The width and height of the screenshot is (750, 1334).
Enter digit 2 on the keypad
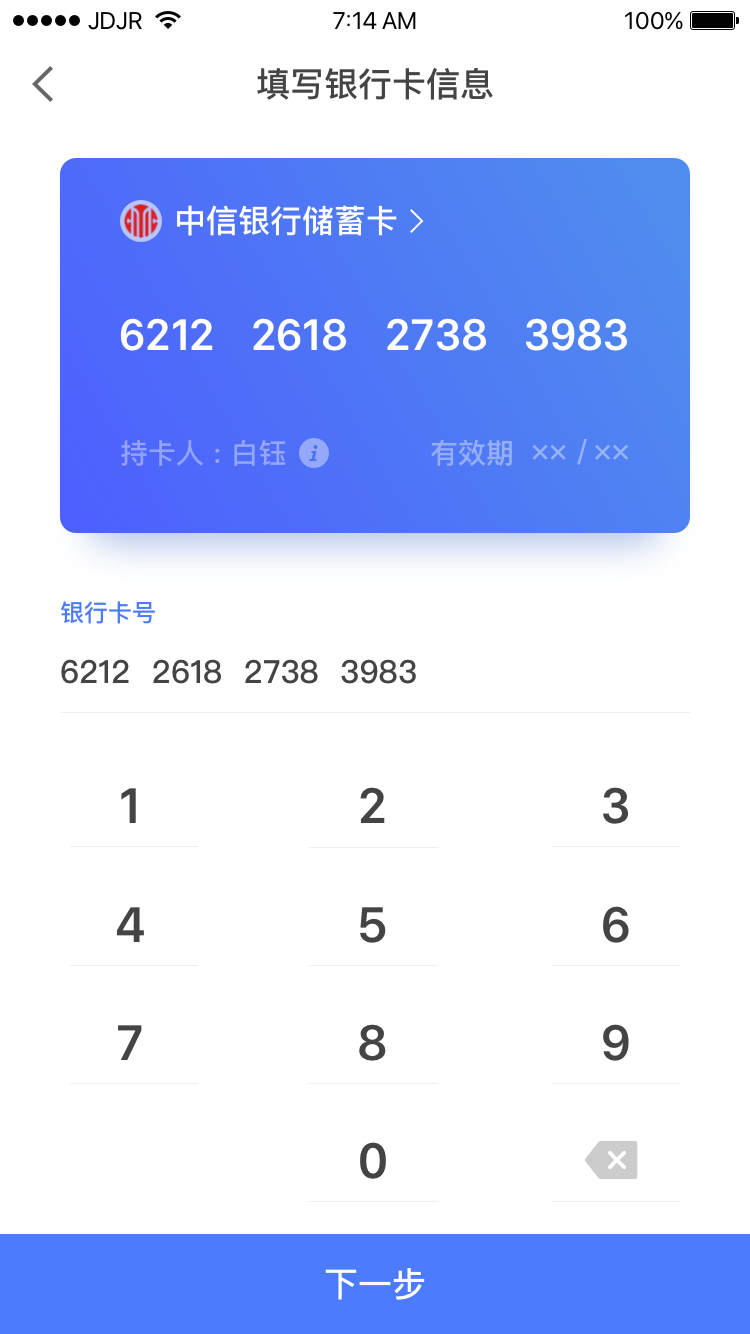373,807
